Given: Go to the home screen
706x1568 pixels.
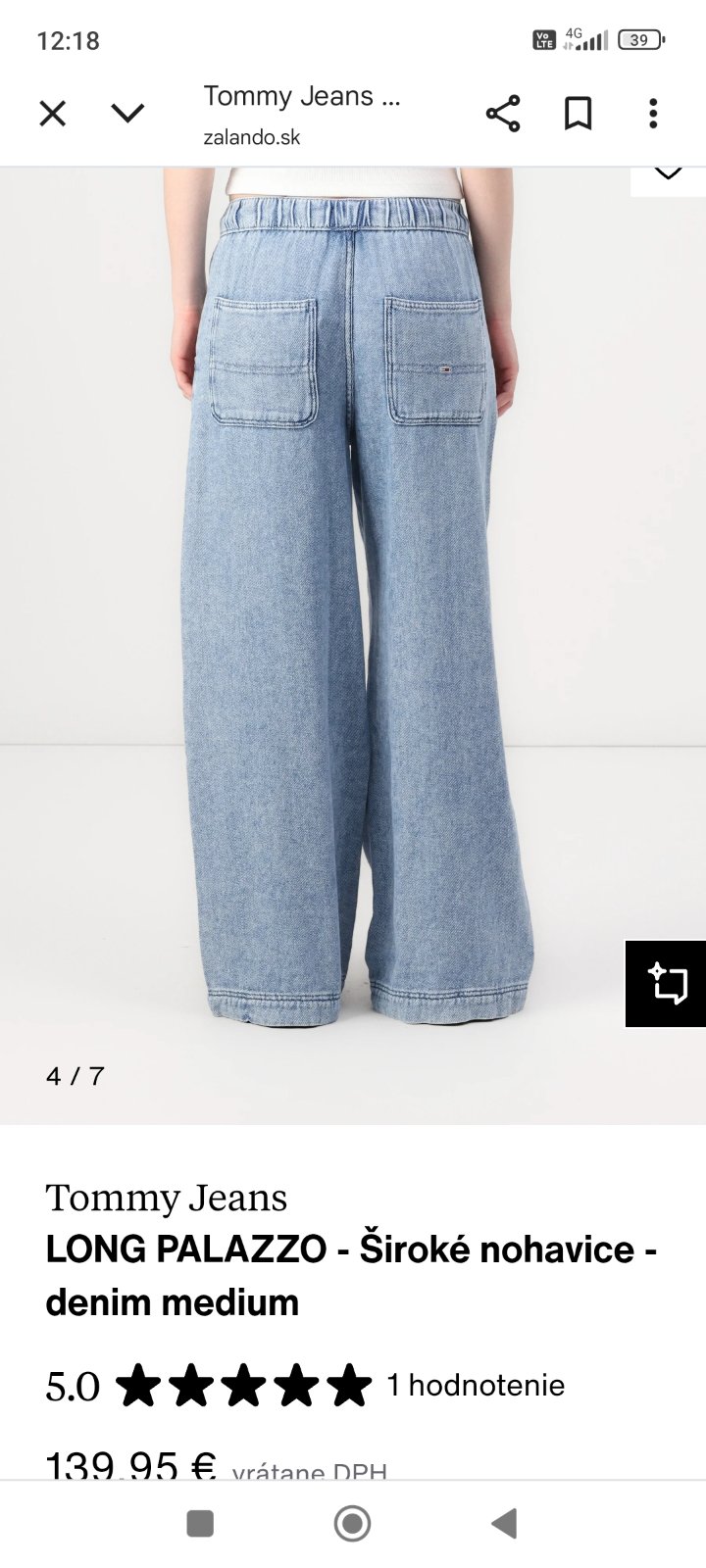Looking at the screenshot, I should [352, 1524].
